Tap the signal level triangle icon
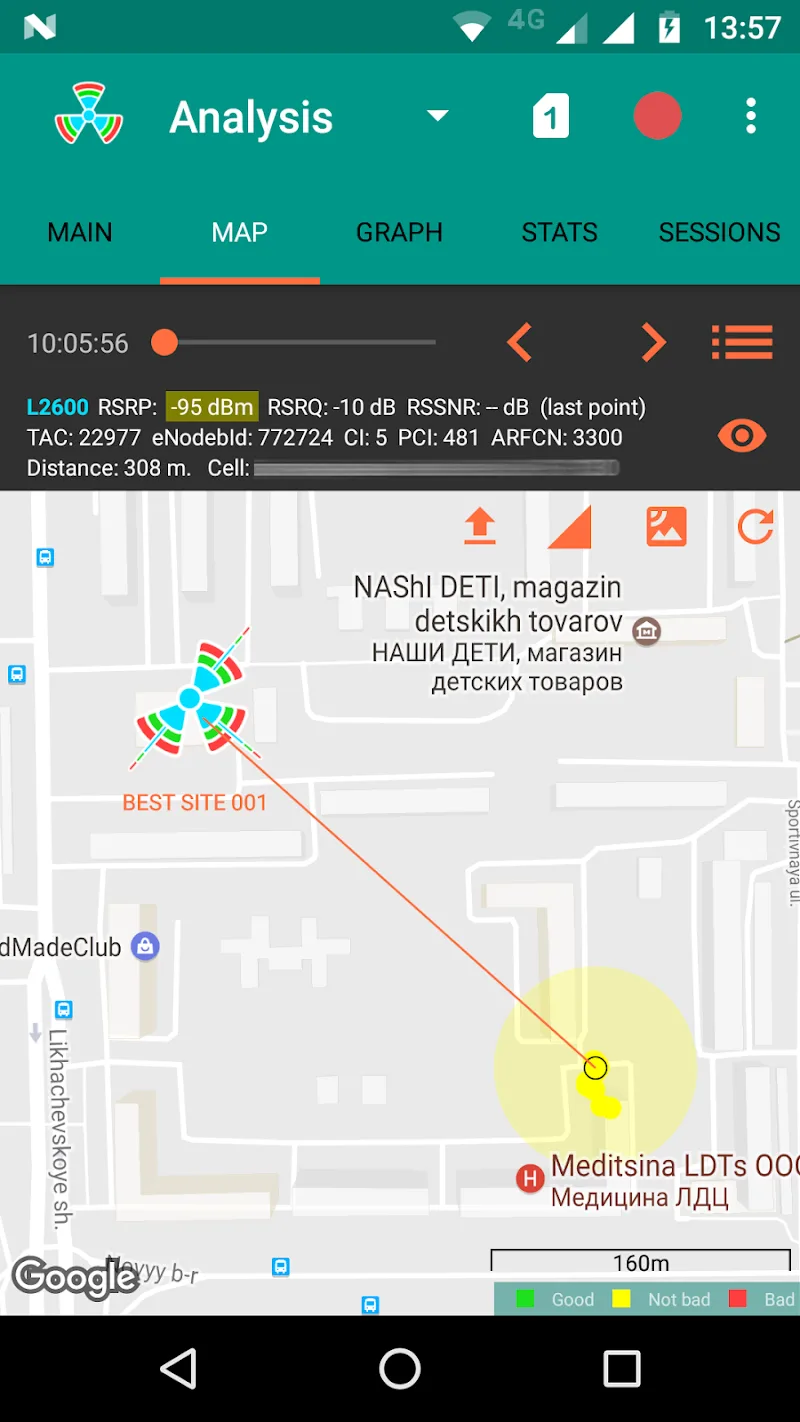The image size is (800, 1422). tap(571, 526)
